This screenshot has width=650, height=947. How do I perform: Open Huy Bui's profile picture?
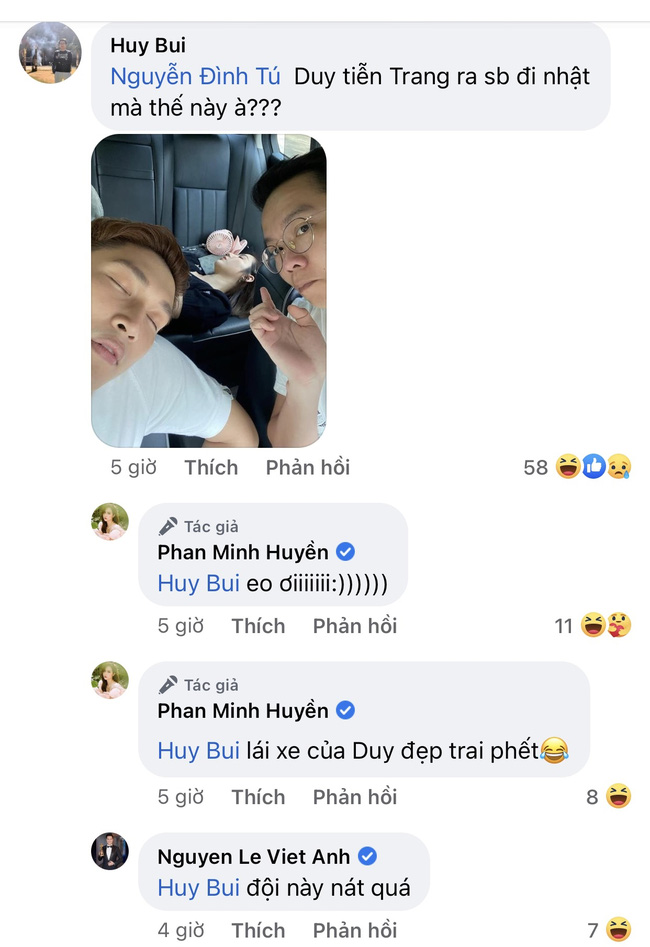pos(50,52)
